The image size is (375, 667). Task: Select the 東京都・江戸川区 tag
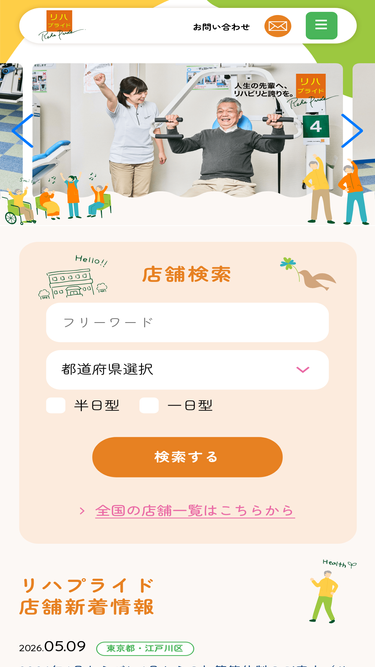pyautogui.click(x=145, y=649)
